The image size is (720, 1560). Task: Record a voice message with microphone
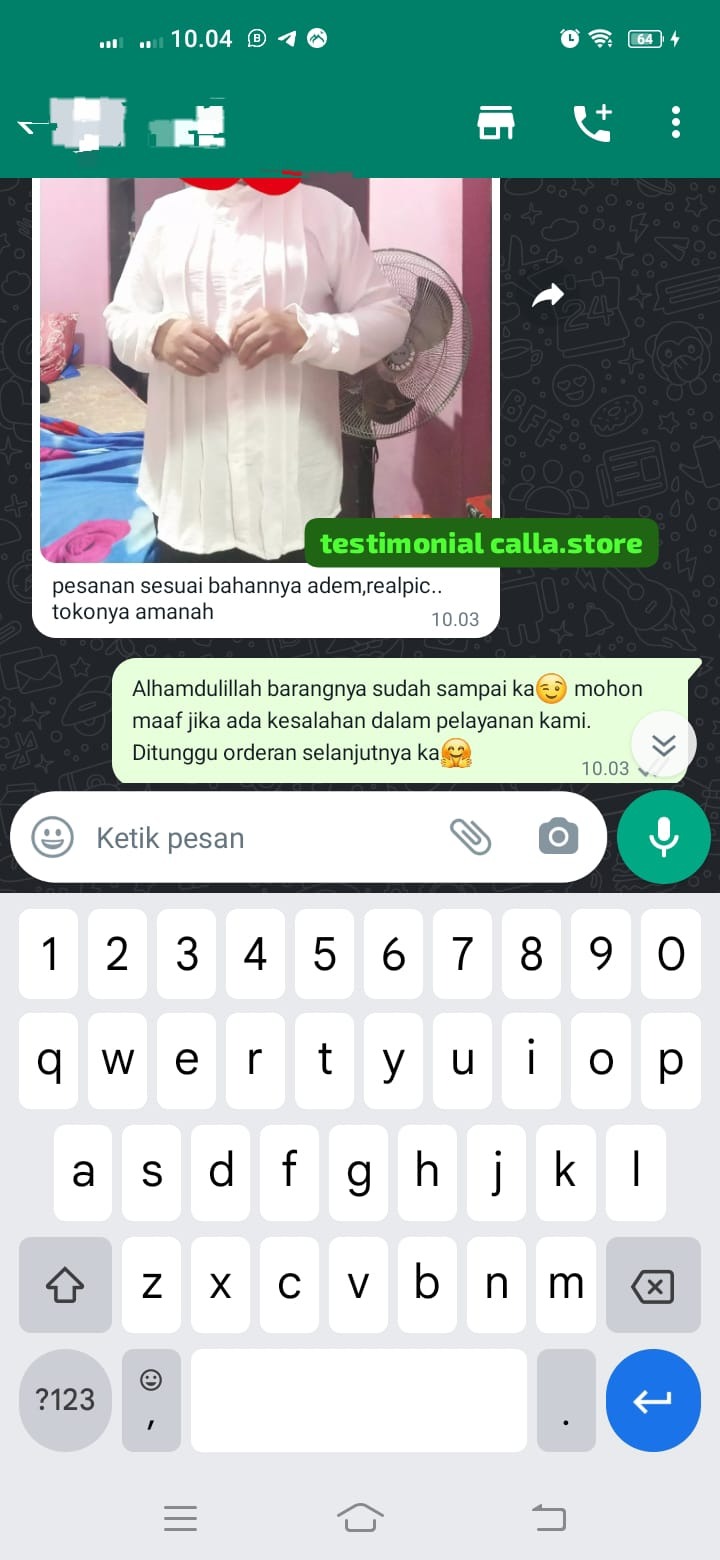coord(664,837)
